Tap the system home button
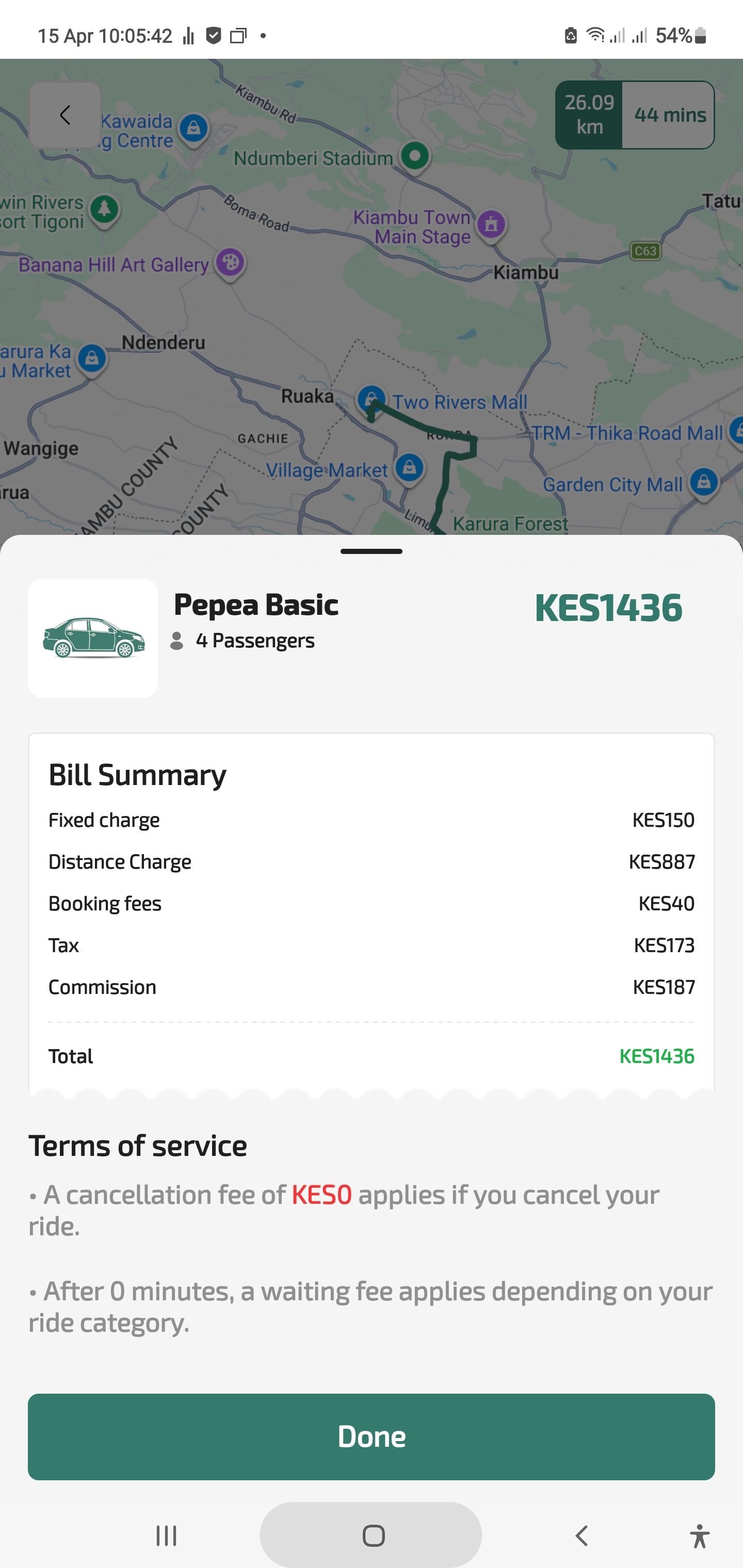The height and width of the screenshot is (1568, 743). [372, 1535]
